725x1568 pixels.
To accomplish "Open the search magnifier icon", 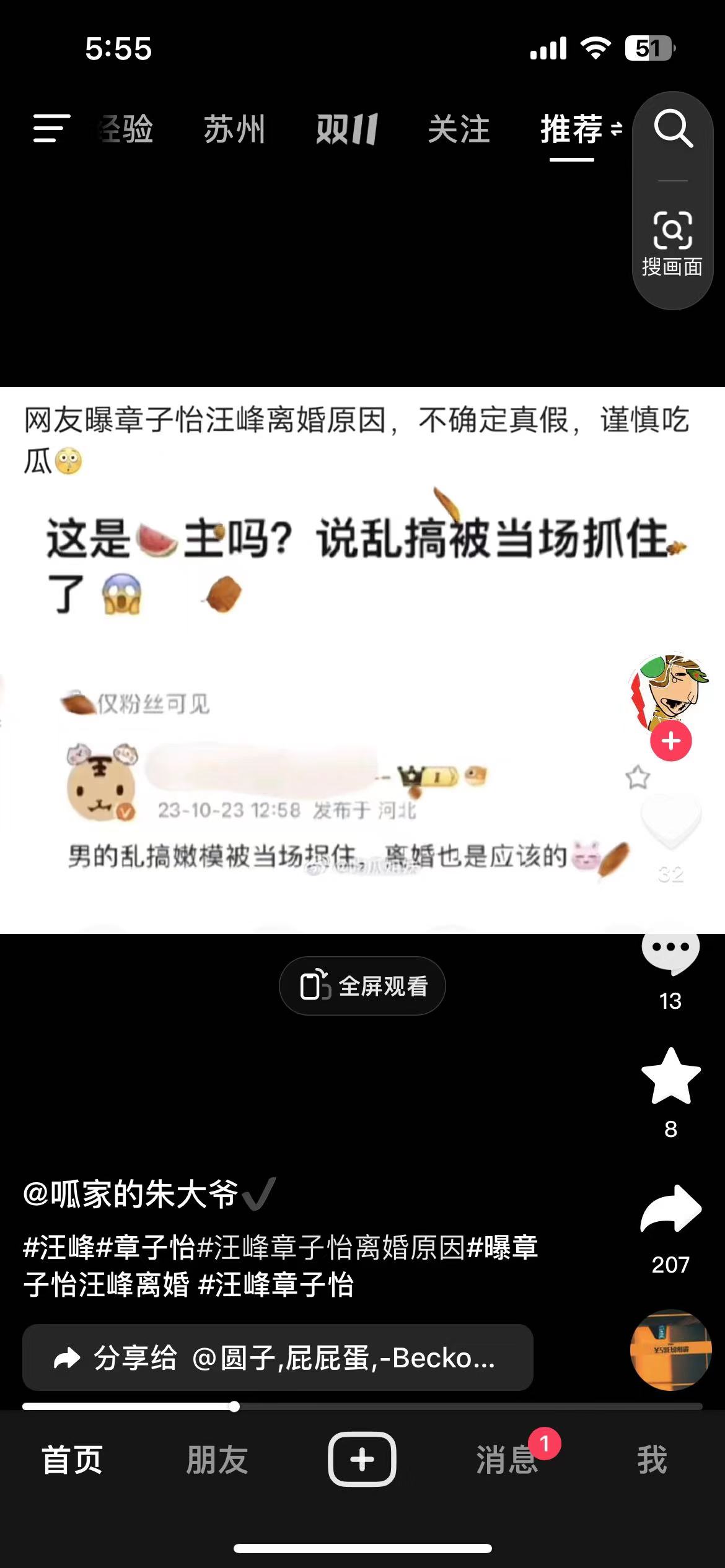I will click(x=672, y=129).
